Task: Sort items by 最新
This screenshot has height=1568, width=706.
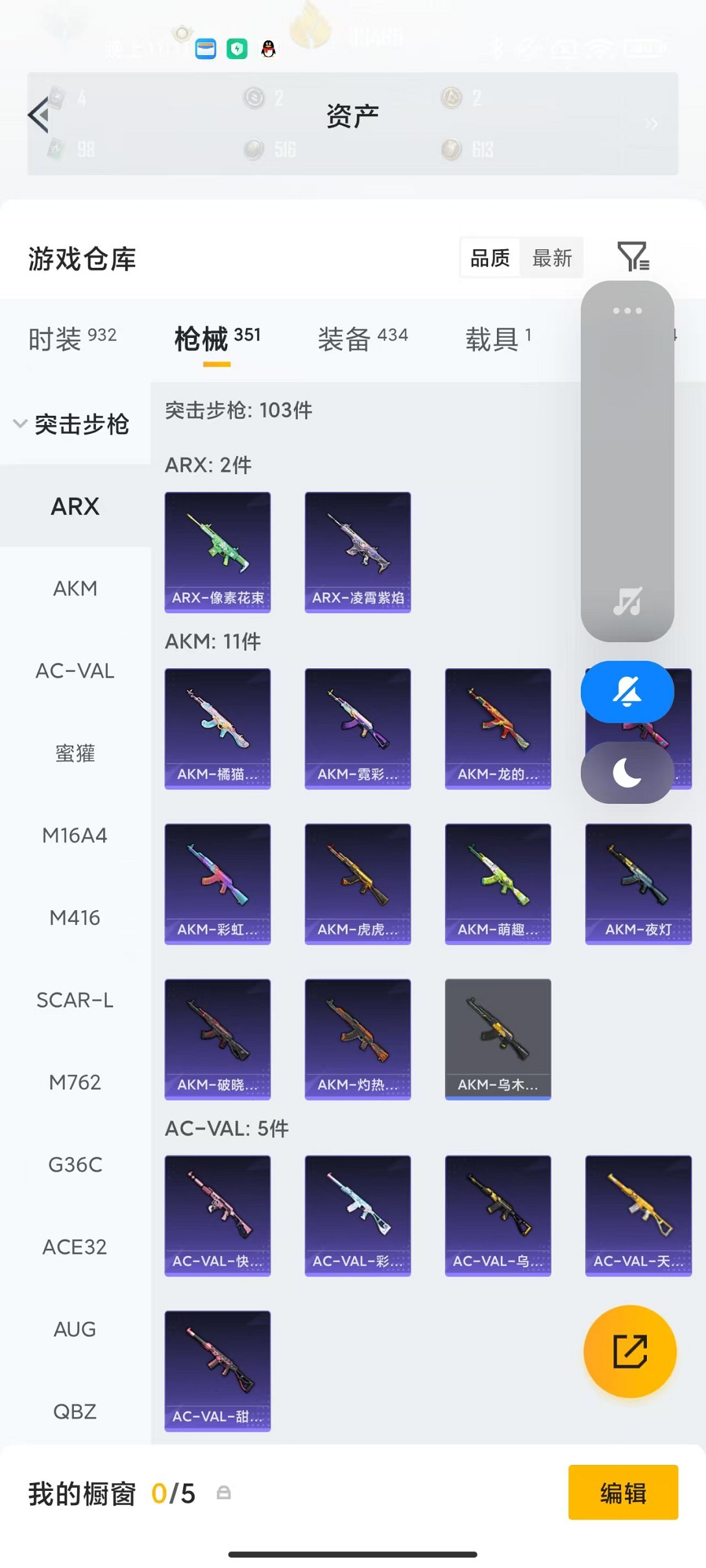Action: point(552,258)
